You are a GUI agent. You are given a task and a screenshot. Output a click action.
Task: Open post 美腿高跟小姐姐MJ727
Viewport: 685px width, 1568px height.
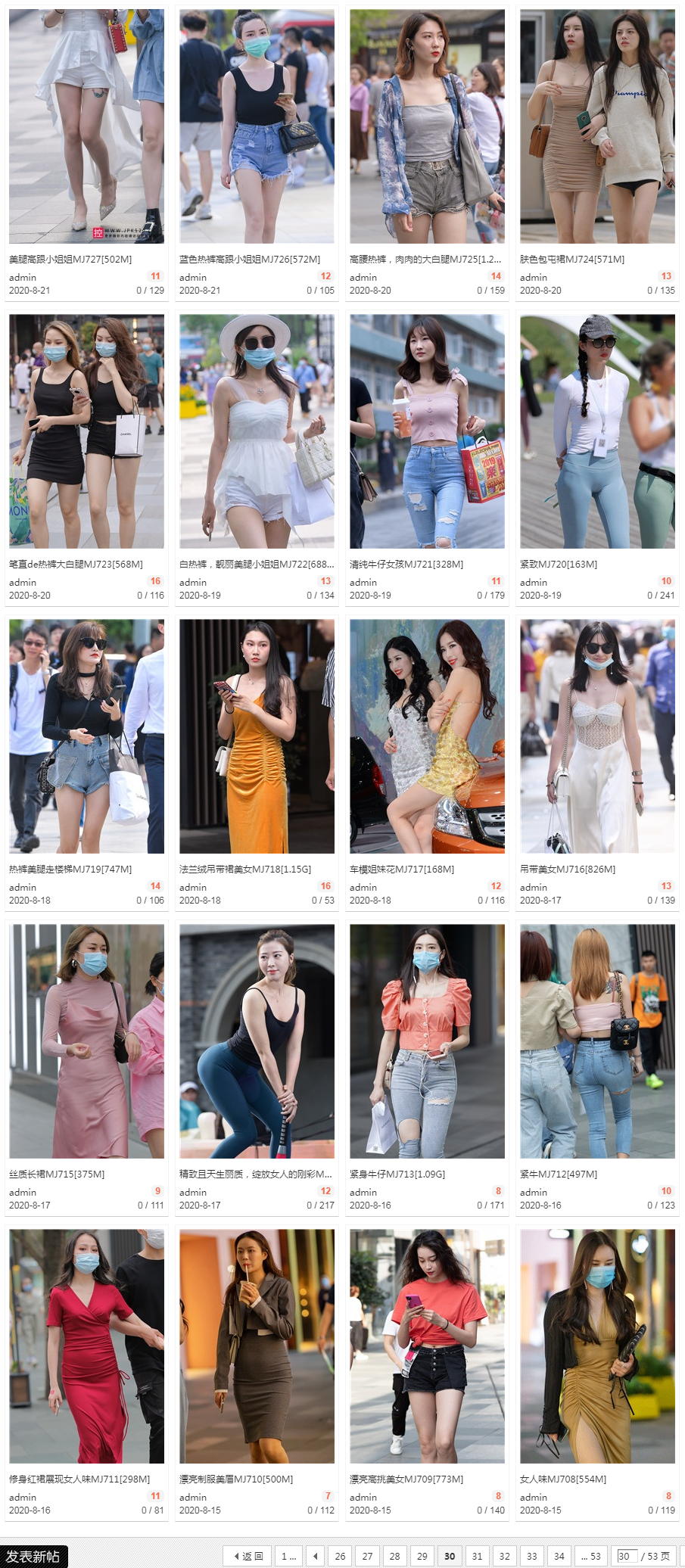point(70,259)
